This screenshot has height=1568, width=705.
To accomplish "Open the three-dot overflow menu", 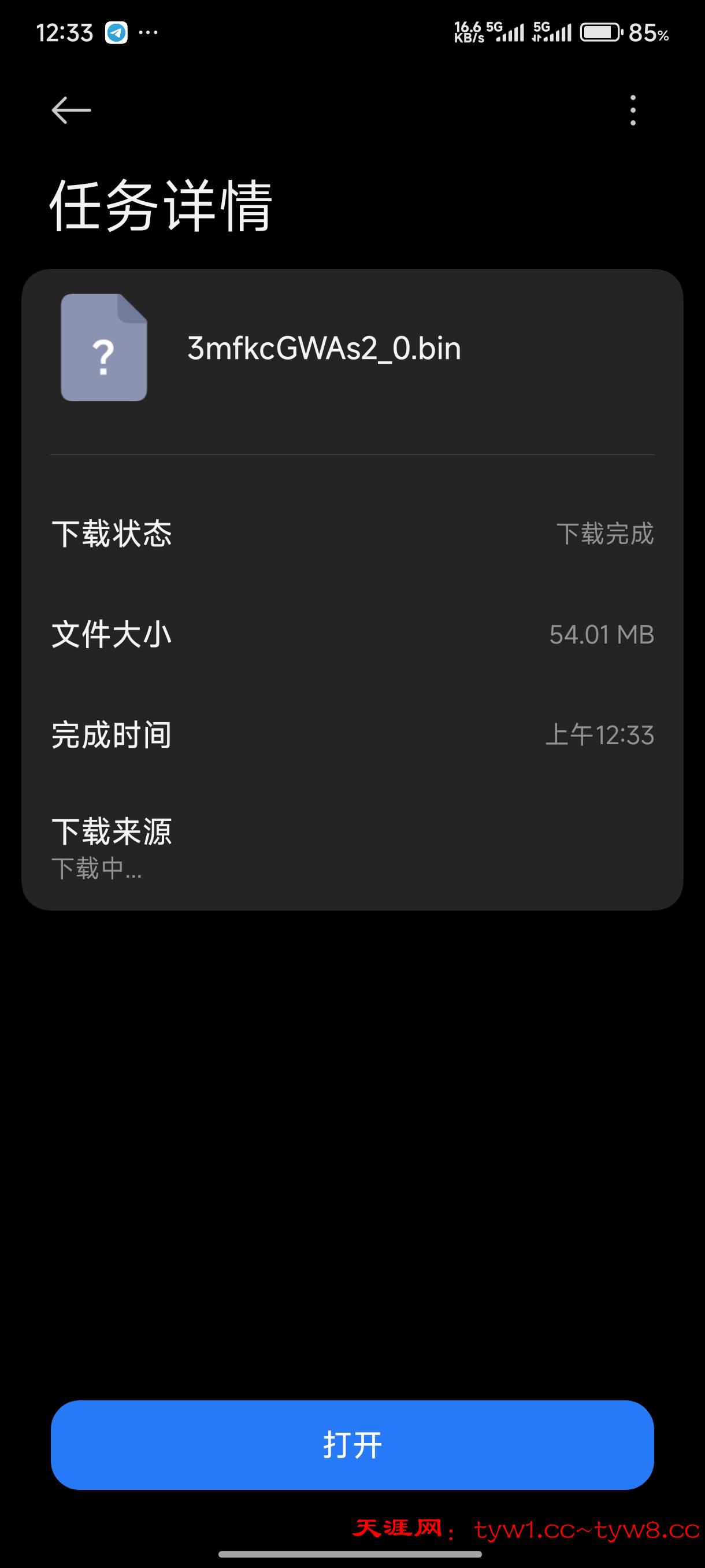I will coord(633,110).
